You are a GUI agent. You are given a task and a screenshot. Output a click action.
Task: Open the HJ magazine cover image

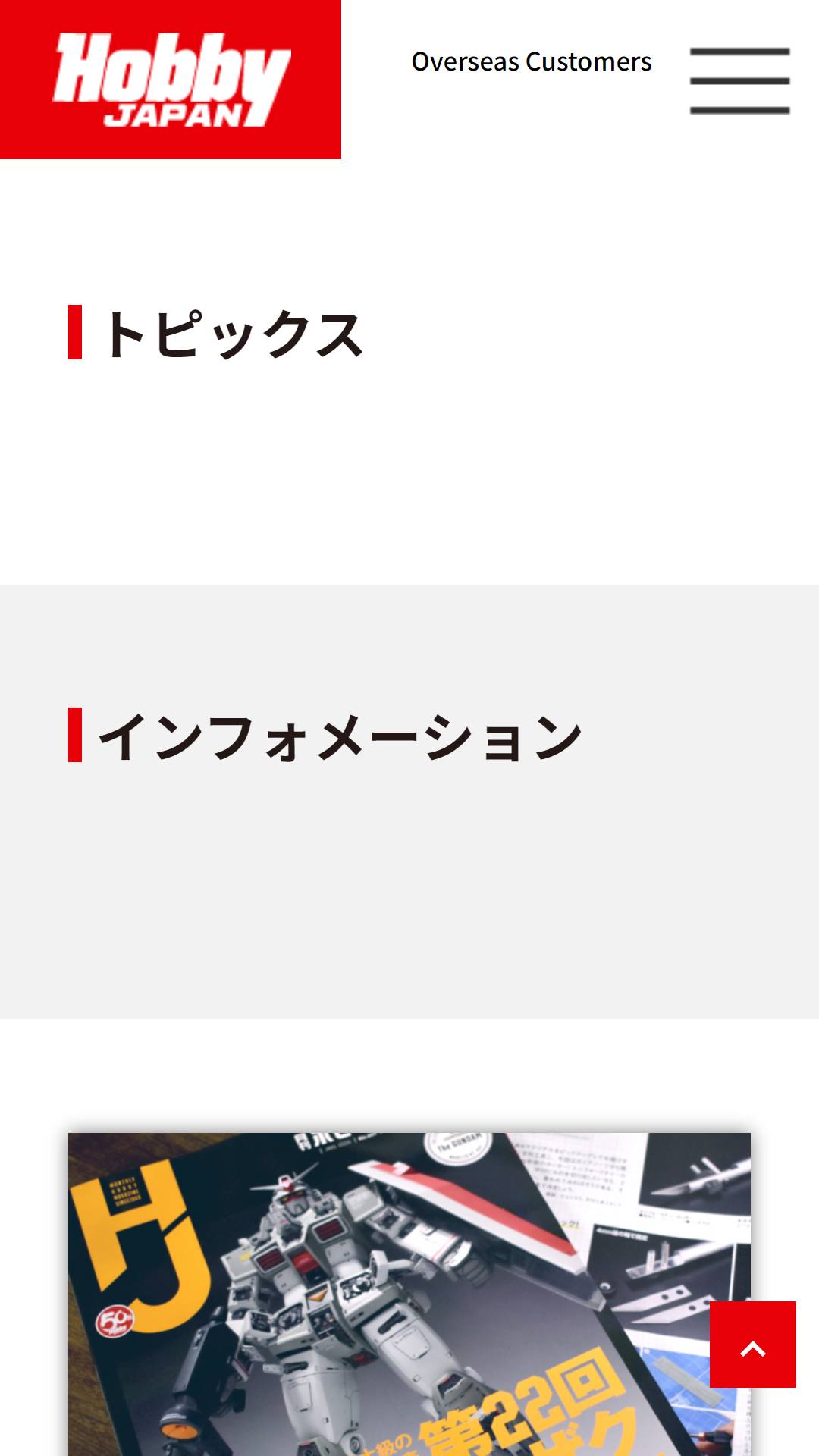tap(409, 1294)
